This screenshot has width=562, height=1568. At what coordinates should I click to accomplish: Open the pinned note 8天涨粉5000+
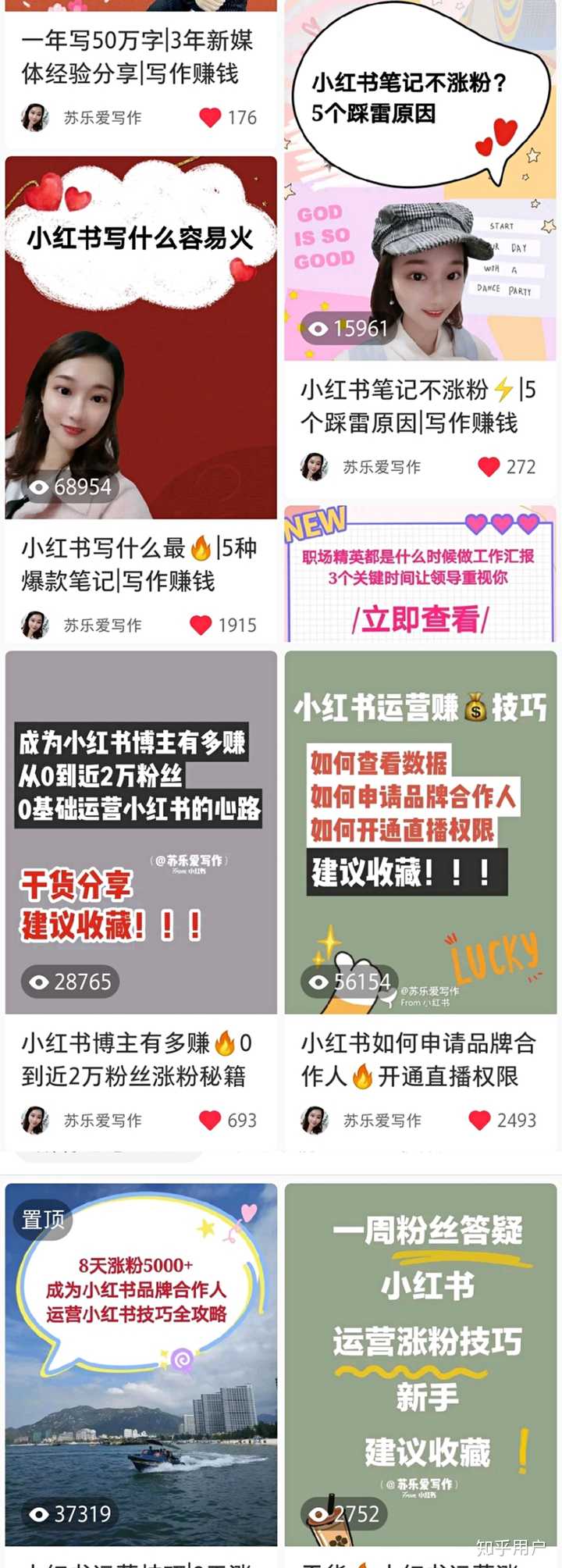pyautogui.click(x=140, y=1363)
